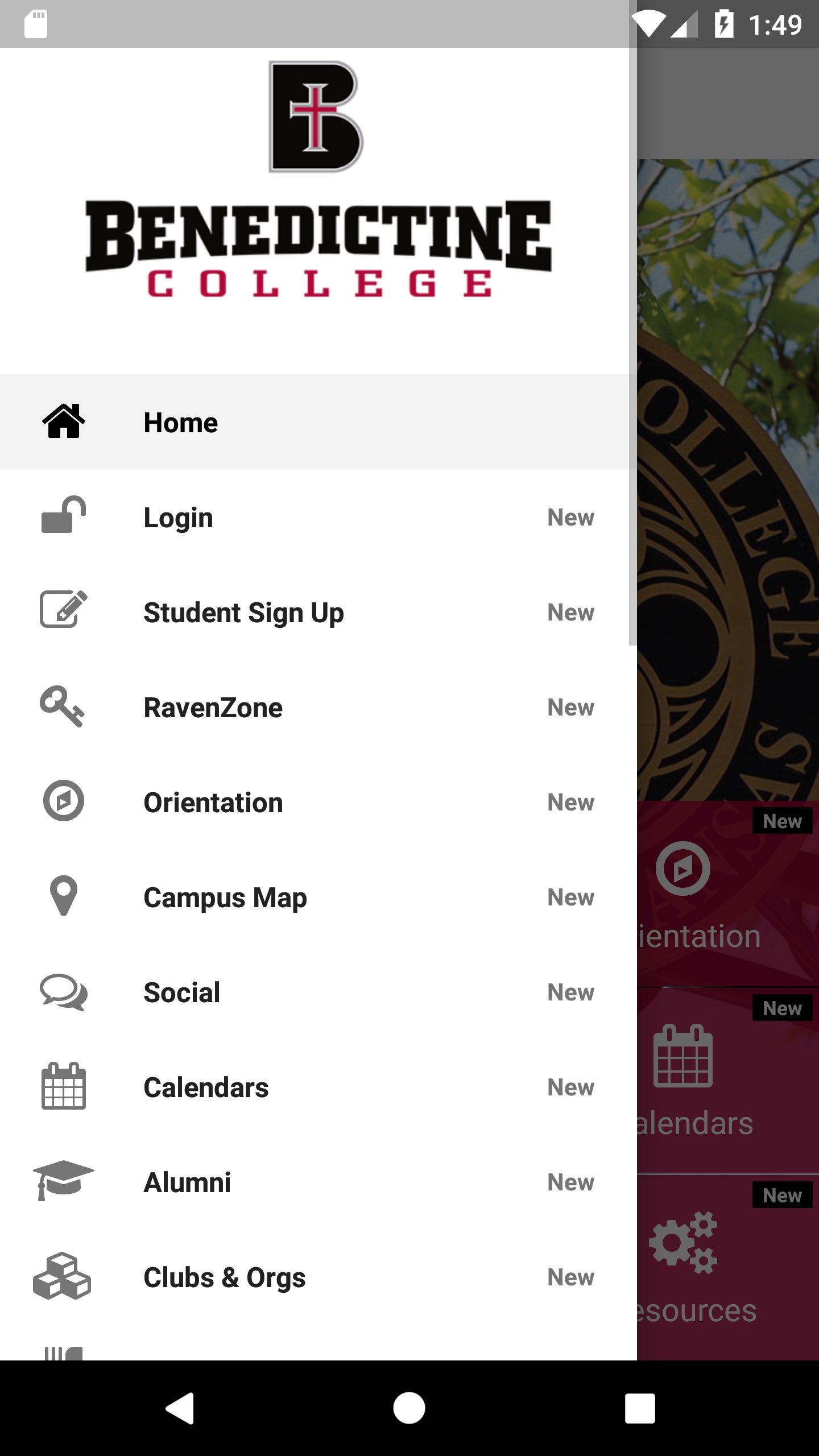Tap the system back button
This screenshot has height=1456, width=819.
coord(180,1408)
